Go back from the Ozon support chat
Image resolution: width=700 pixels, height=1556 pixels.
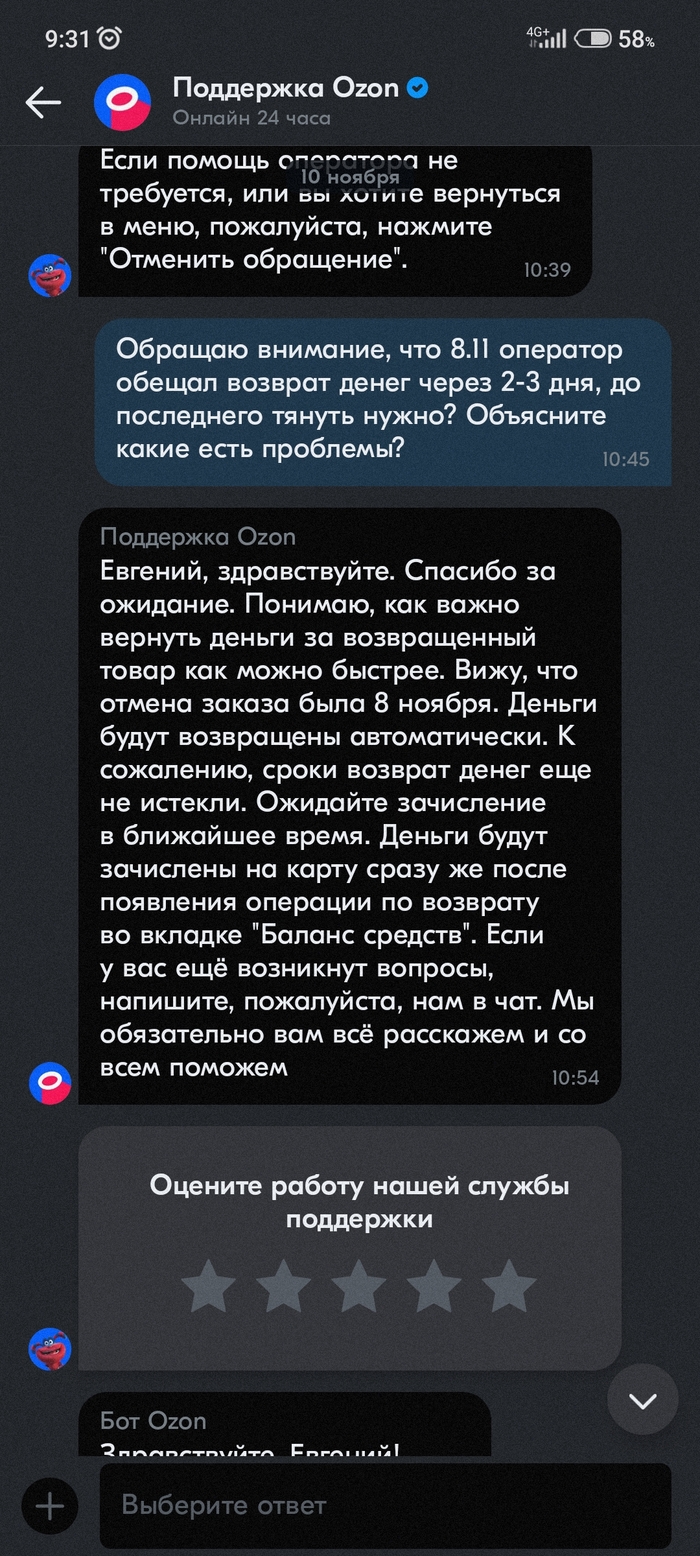[43, 102]
